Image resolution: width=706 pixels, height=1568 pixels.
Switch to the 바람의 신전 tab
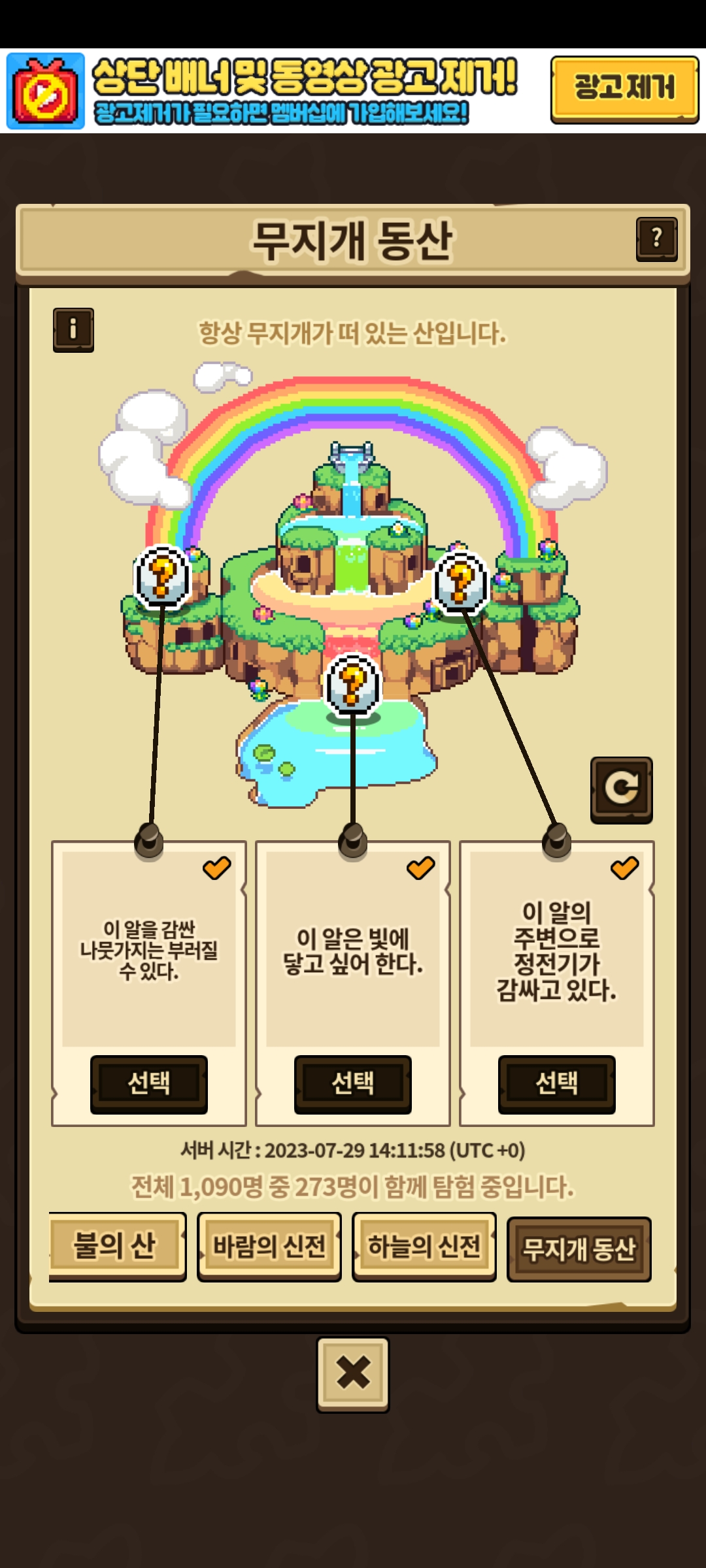click(269, 1246)
